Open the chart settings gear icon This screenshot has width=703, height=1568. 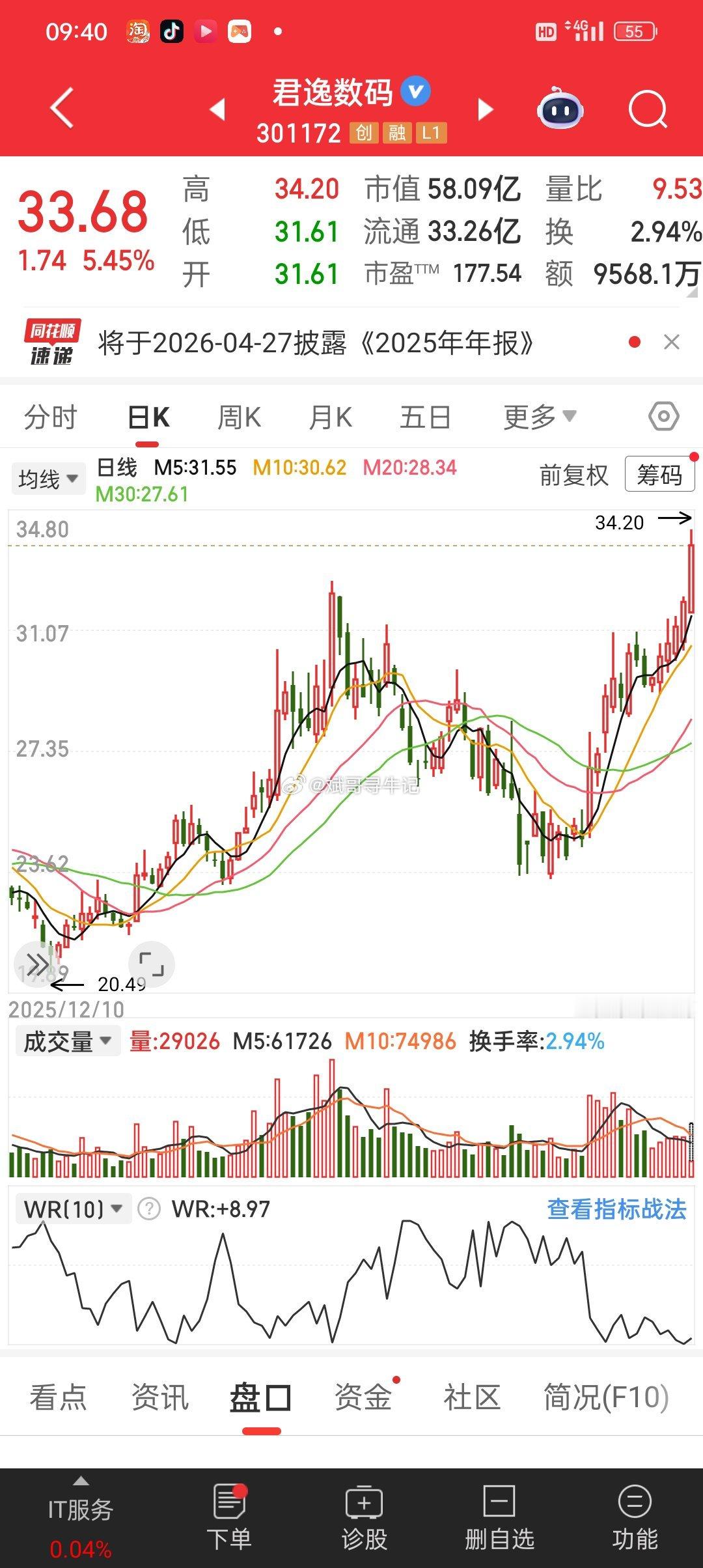click(663, 416)
